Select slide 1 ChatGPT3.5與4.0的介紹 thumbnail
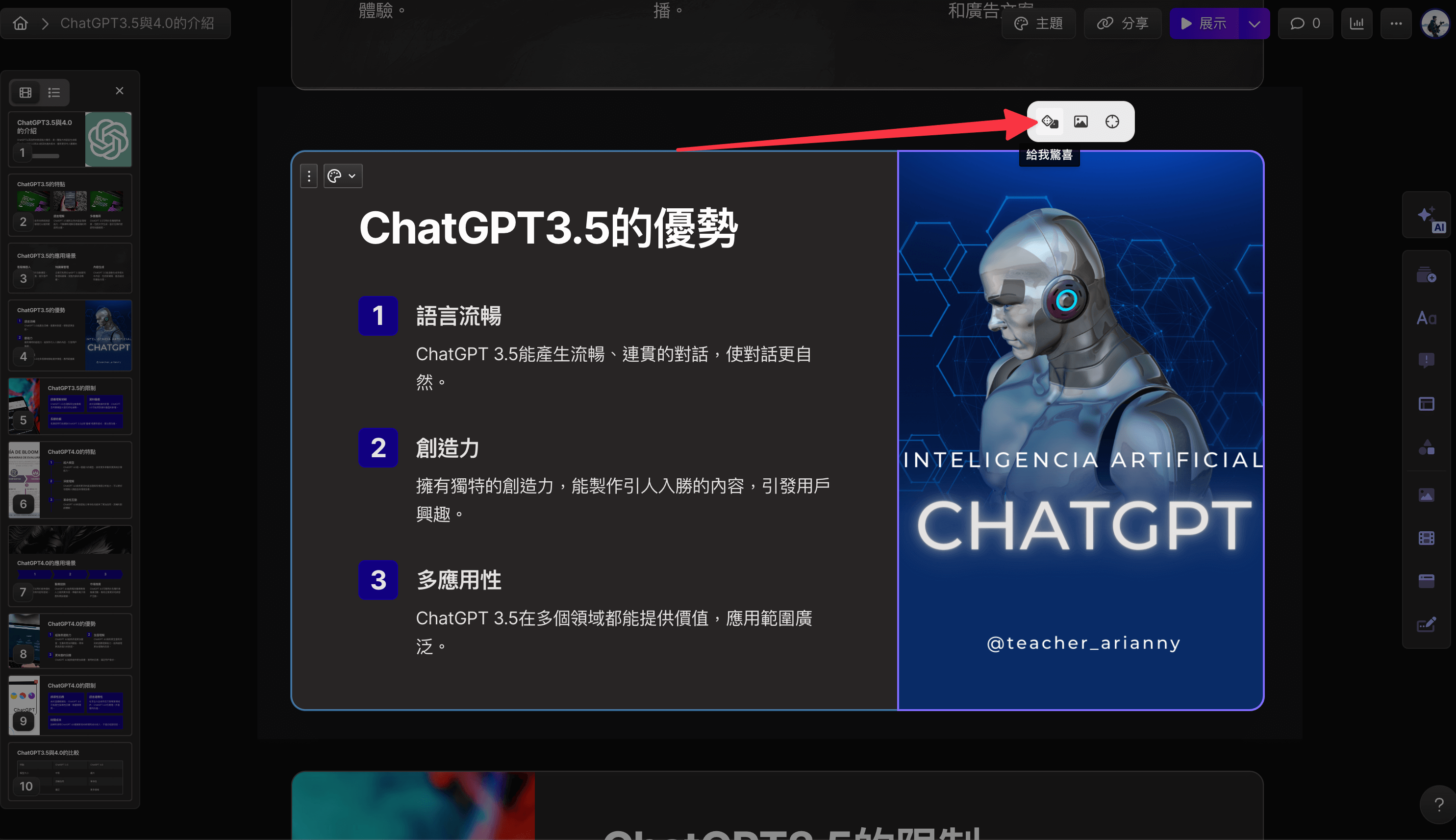 click(x=70, y=139)
